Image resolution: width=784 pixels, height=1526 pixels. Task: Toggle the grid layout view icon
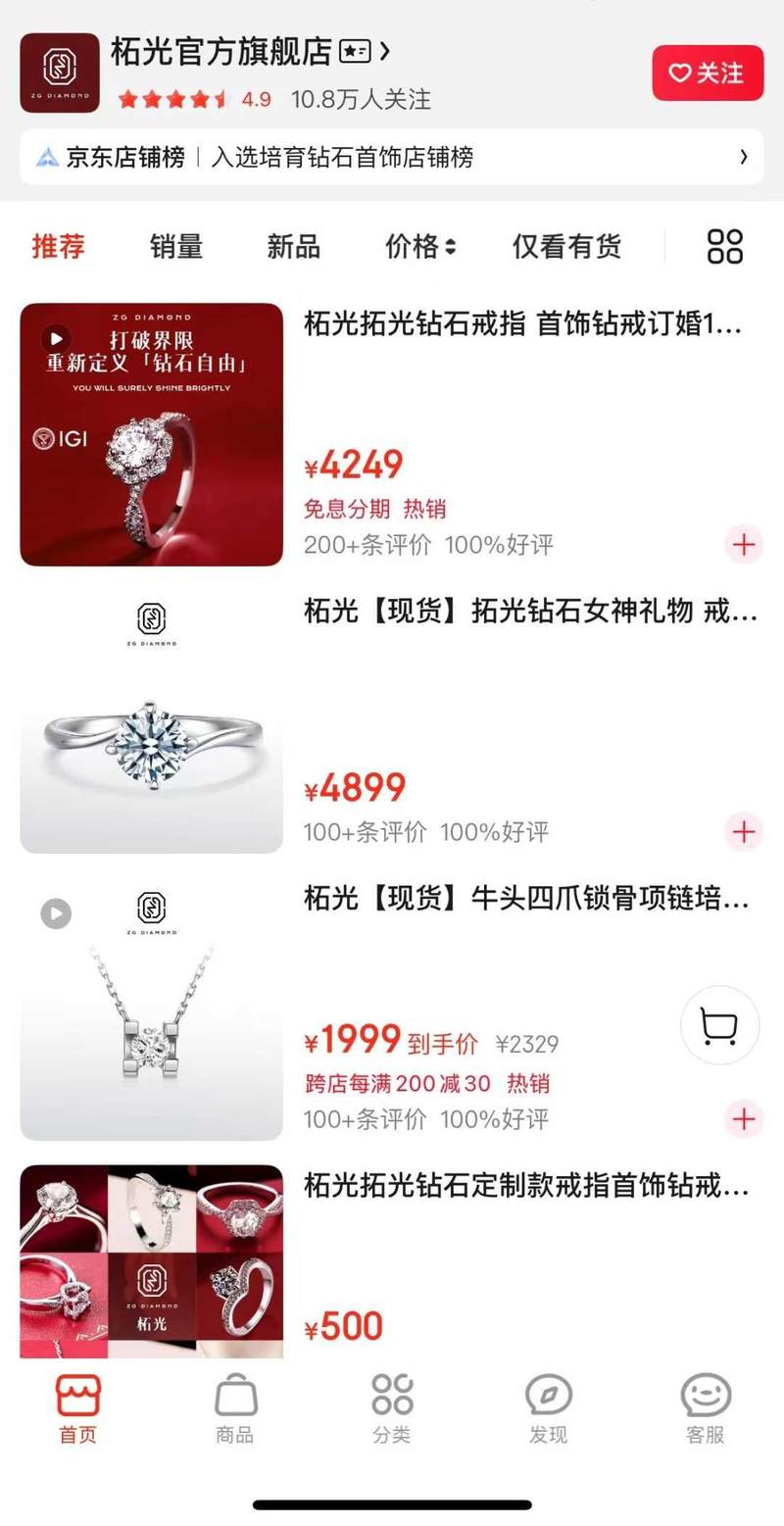(x=724, y=247)
